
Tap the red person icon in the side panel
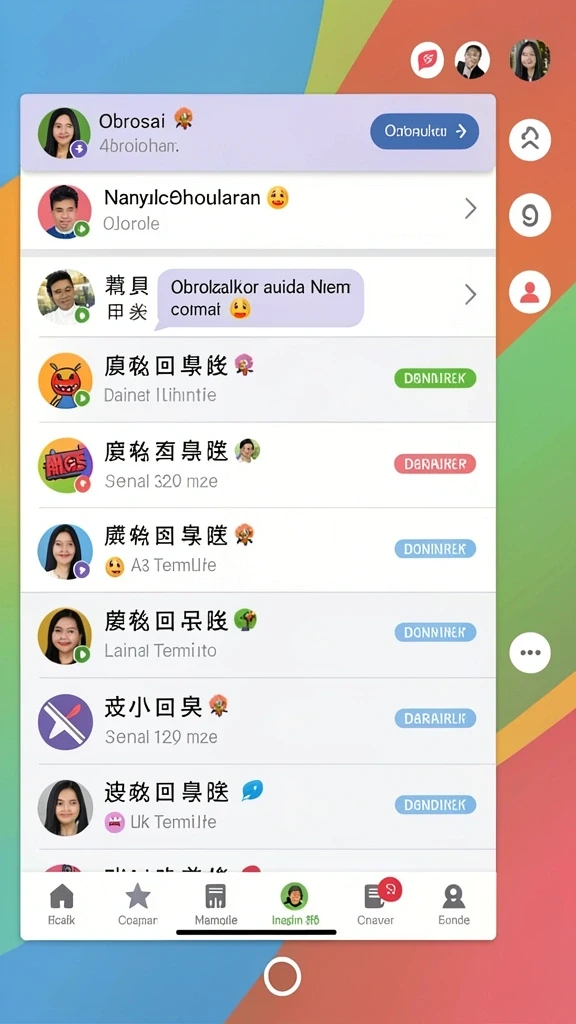(530, 292)
